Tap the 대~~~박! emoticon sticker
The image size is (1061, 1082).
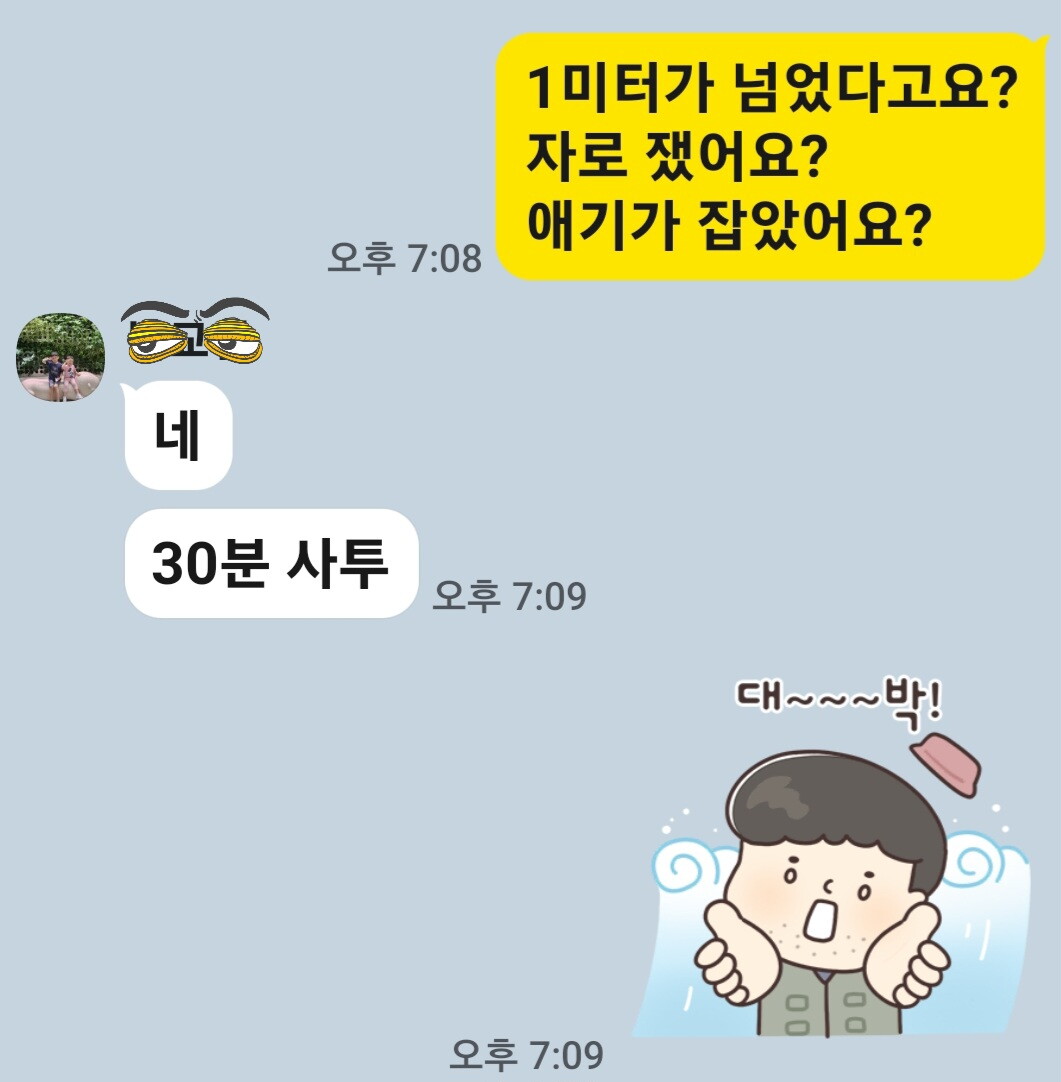[831, 858]
